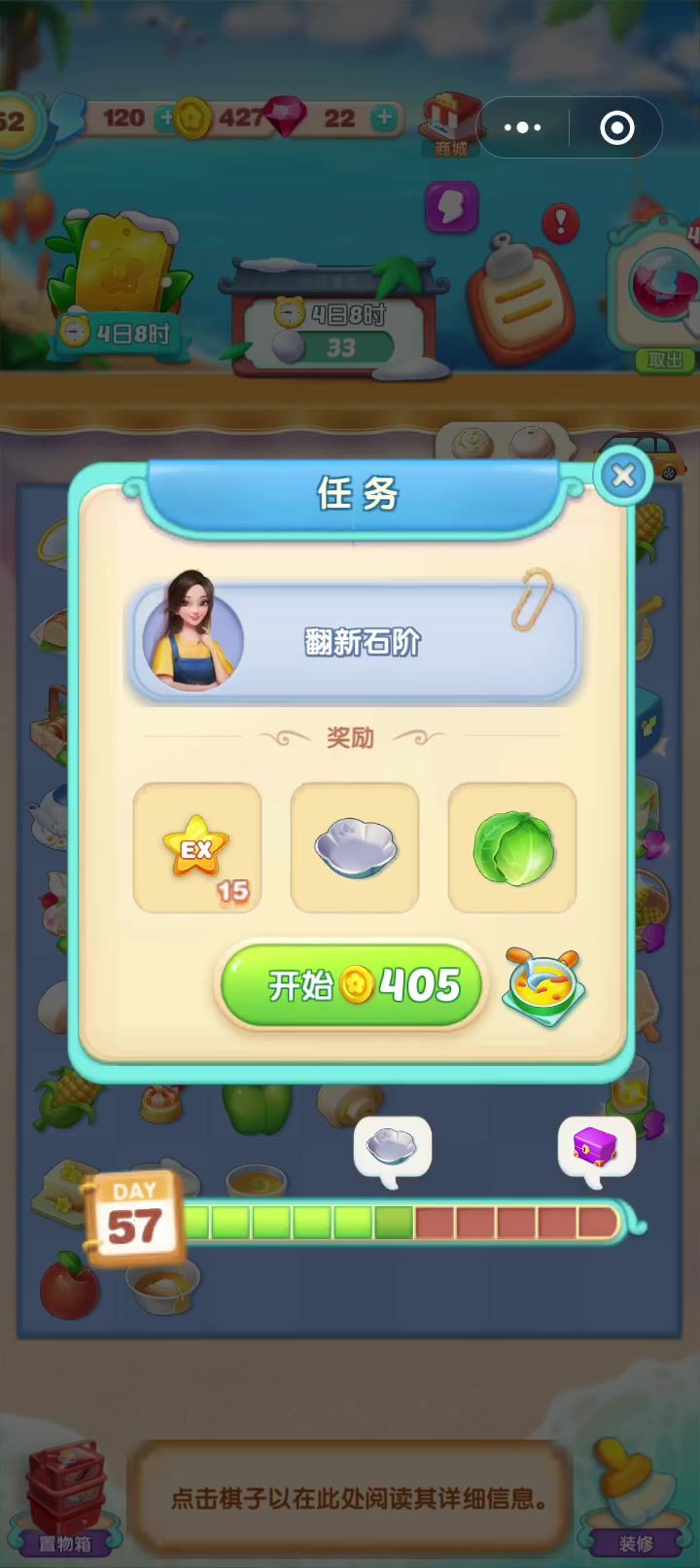Open the 置物箱 storage box

(65, 1498)
